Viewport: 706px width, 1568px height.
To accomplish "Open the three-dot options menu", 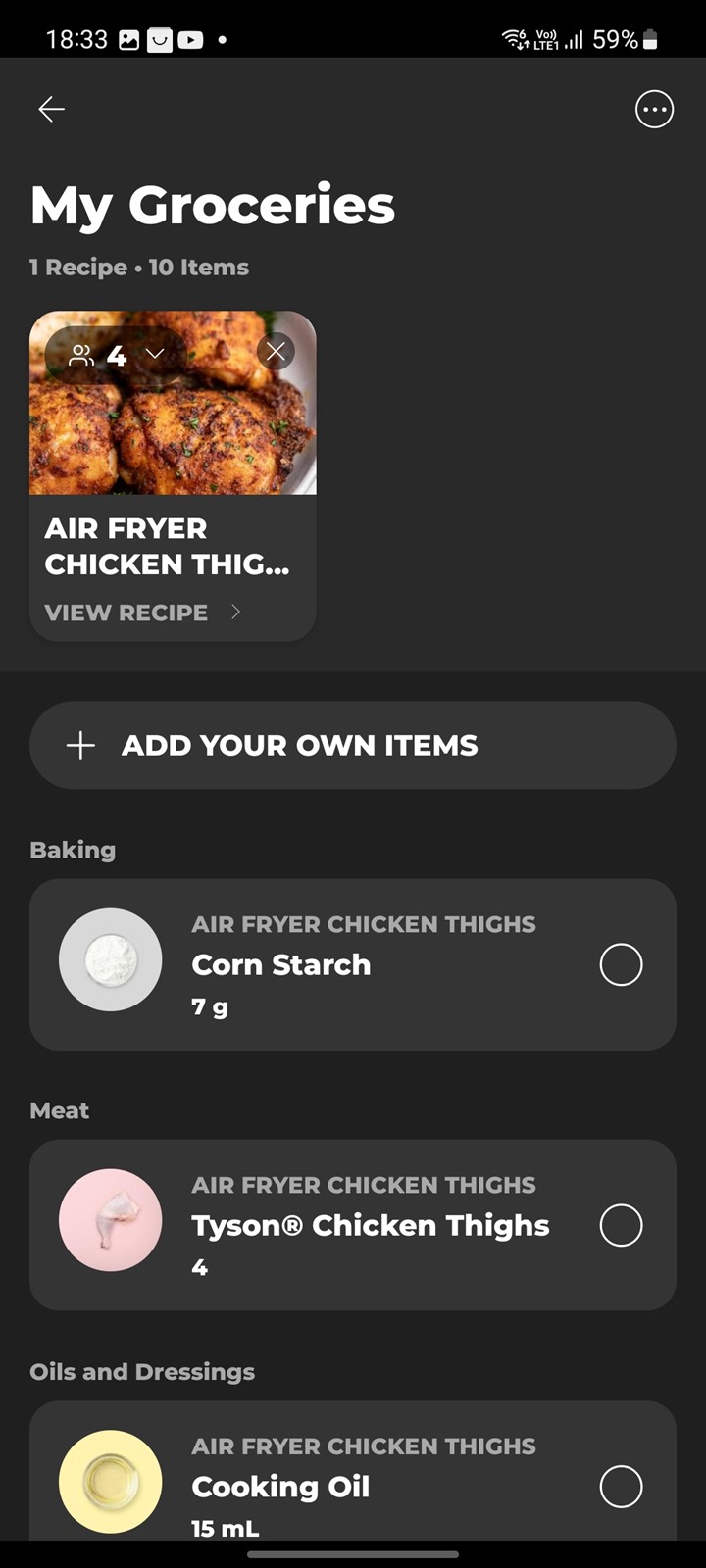I will click(654, 110).
